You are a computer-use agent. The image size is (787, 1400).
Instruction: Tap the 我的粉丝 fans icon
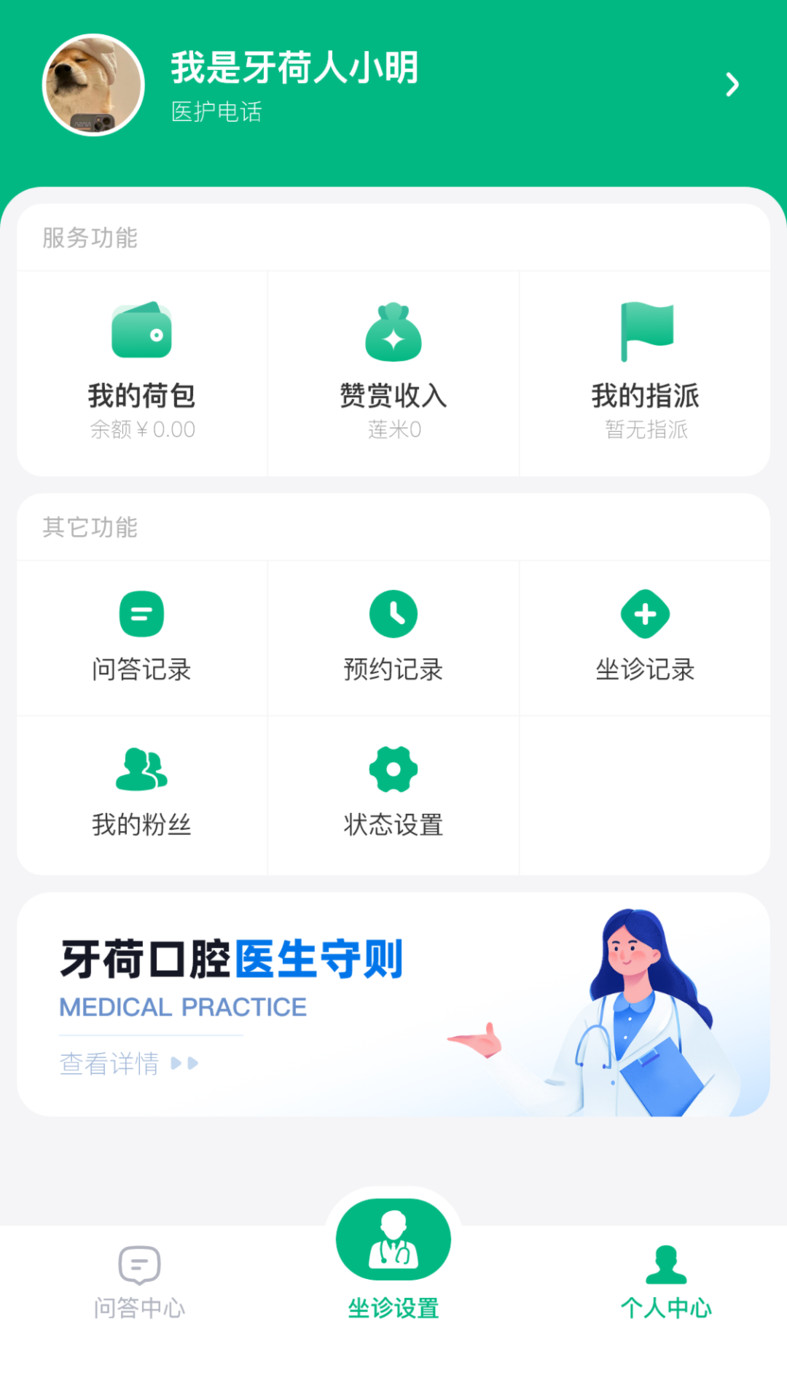[x=141, y=769]
